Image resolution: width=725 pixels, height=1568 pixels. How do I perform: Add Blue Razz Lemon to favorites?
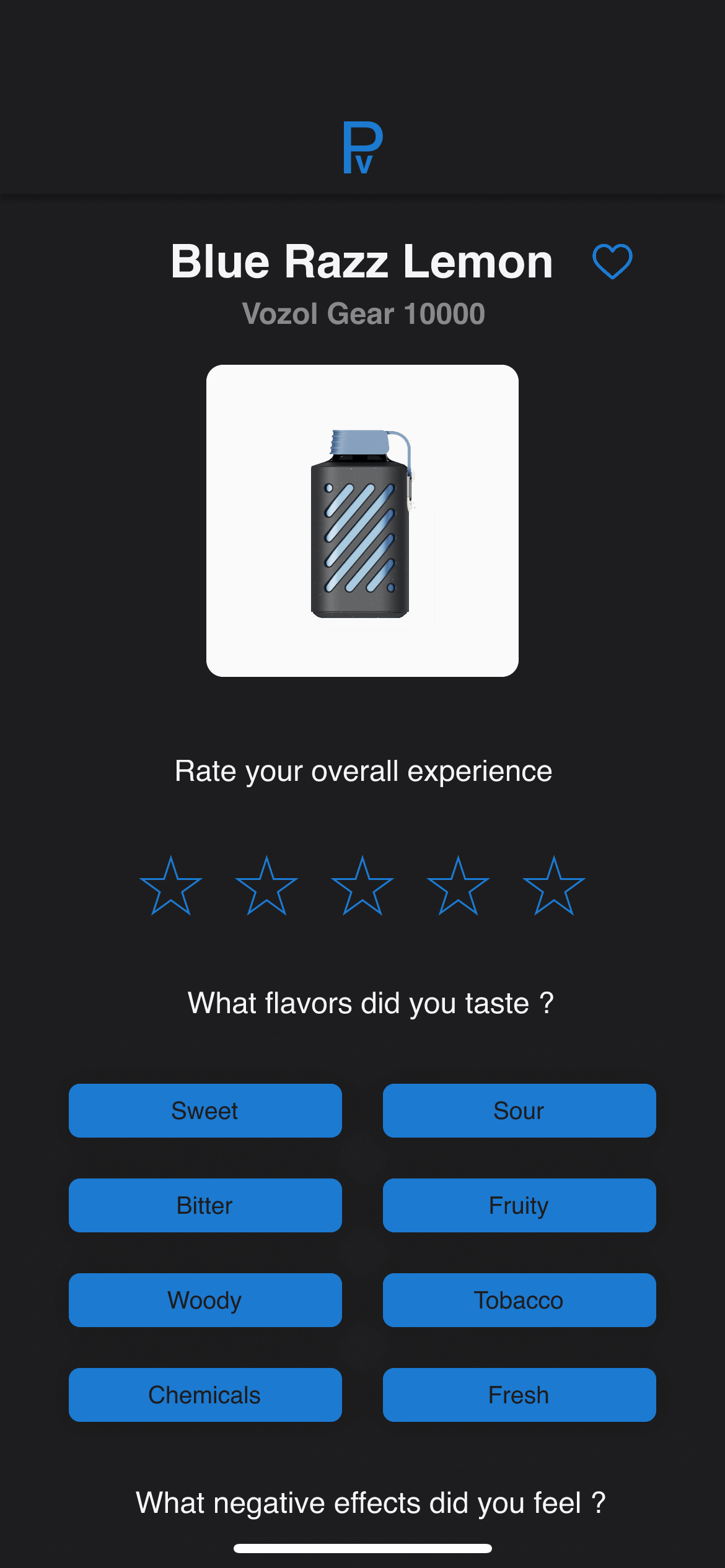tap(612, 261)
